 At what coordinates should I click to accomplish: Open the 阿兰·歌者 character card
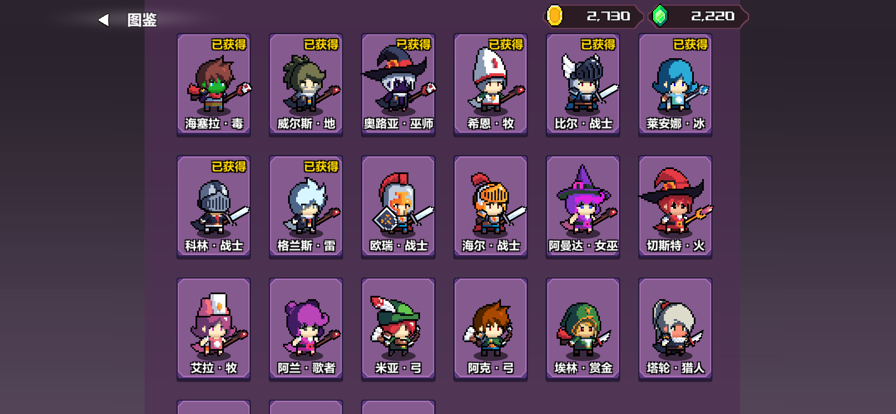click(x=306, y=329)
